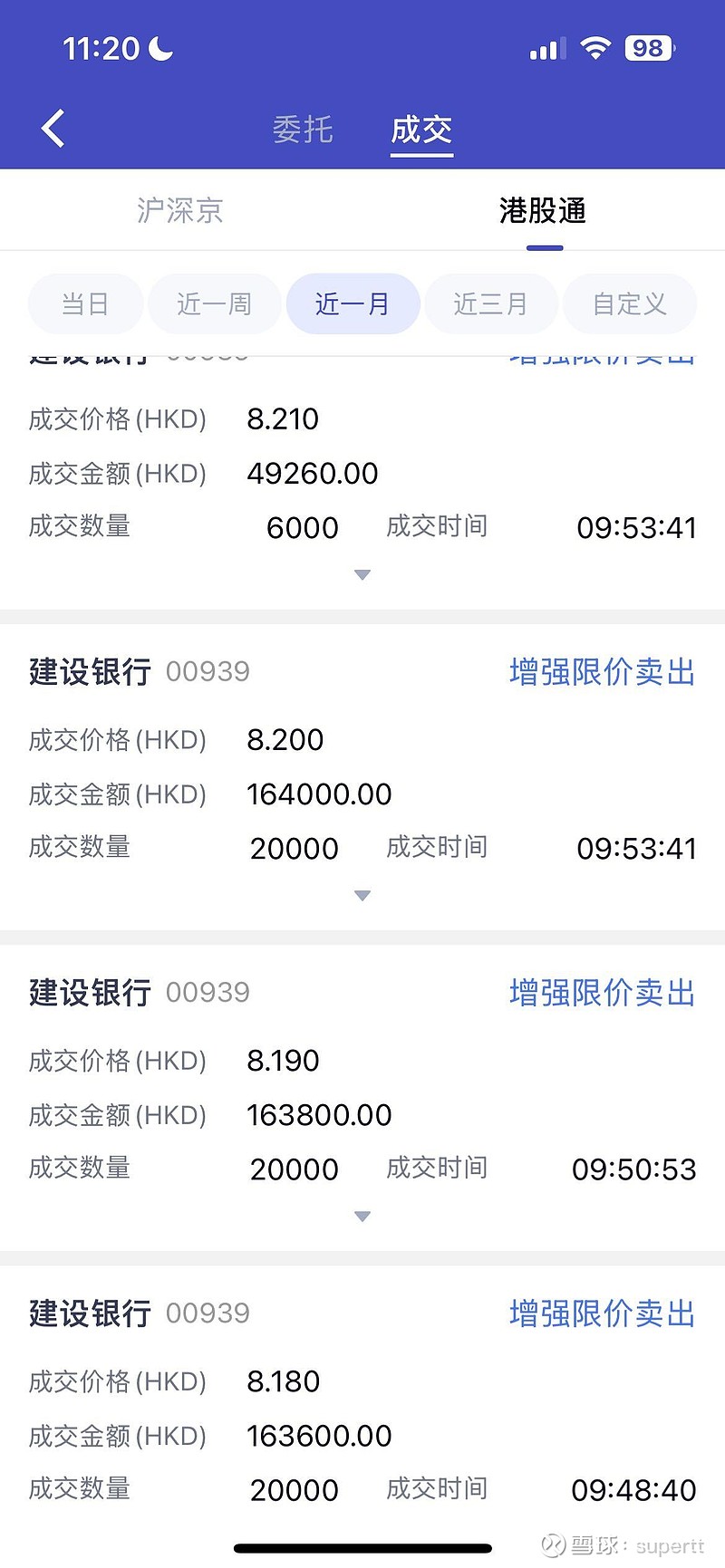Open 增强限价卖出 for the 8.180 trade

coord(602,1313)
